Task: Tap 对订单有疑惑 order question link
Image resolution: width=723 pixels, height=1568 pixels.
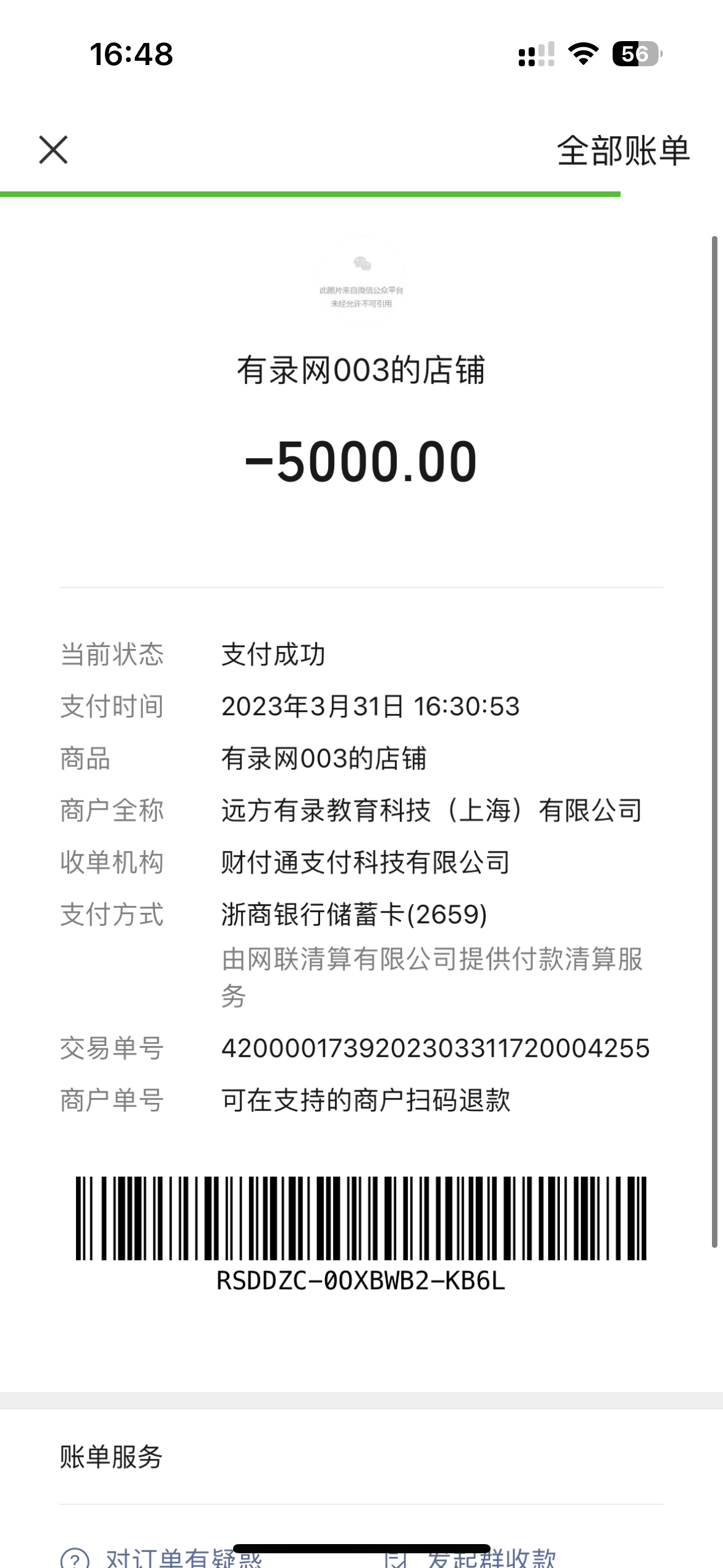Action: (x=183, y=1558)
